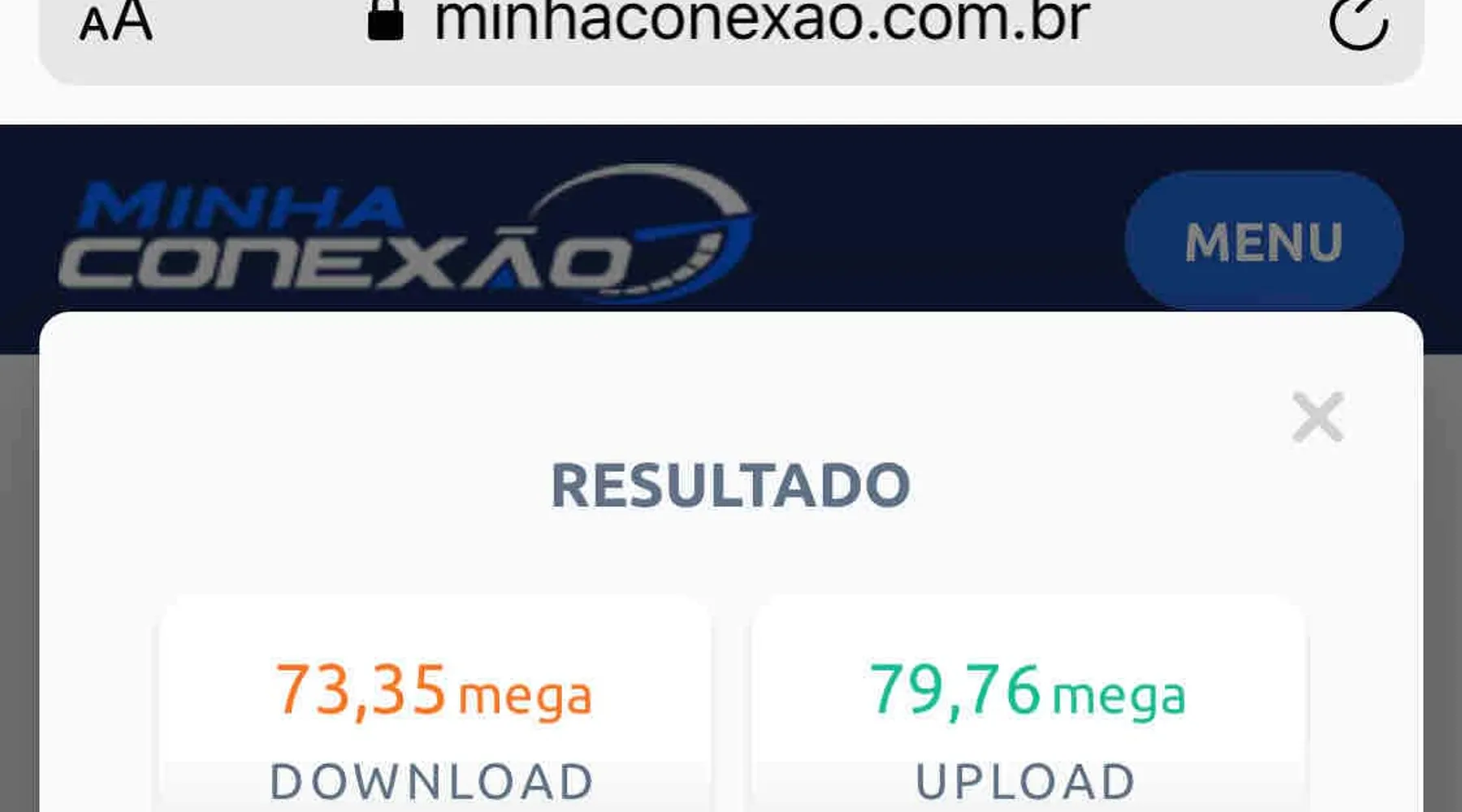The image size is (1462, 812).
Task: Close the Resultado dialog
Action: (x=1317, y=417)
